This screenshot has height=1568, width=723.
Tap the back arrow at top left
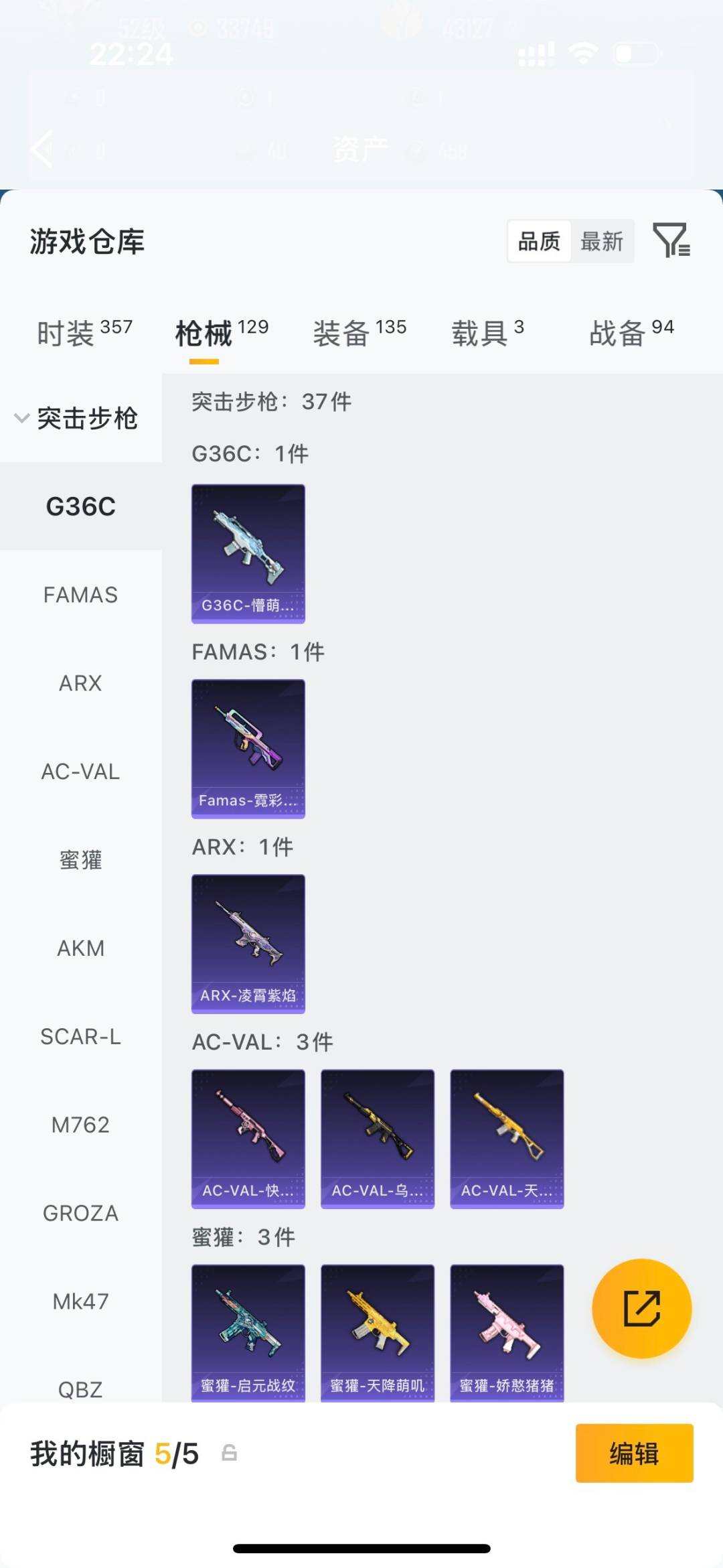[42, 150]
